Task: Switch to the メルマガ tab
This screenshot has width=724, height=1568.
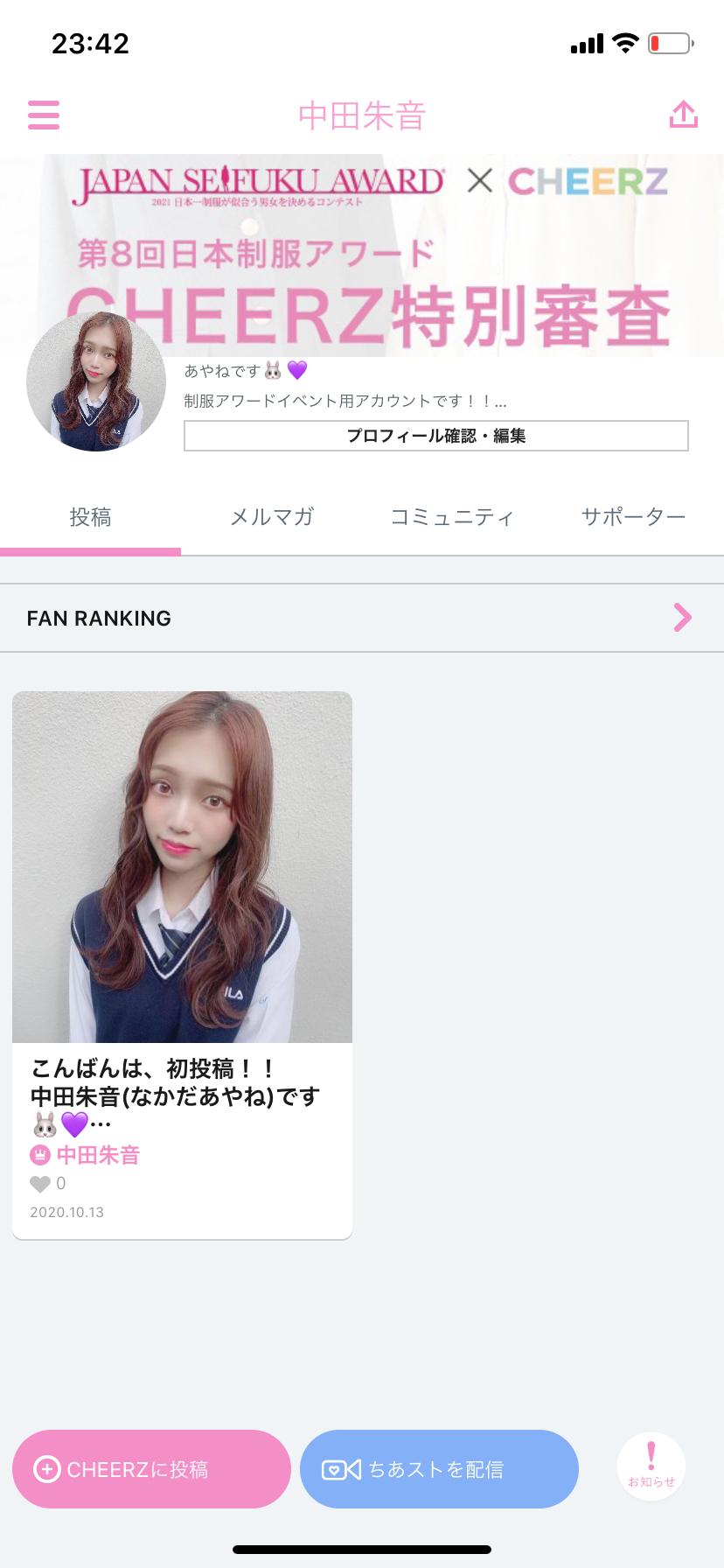Action: 271,517
